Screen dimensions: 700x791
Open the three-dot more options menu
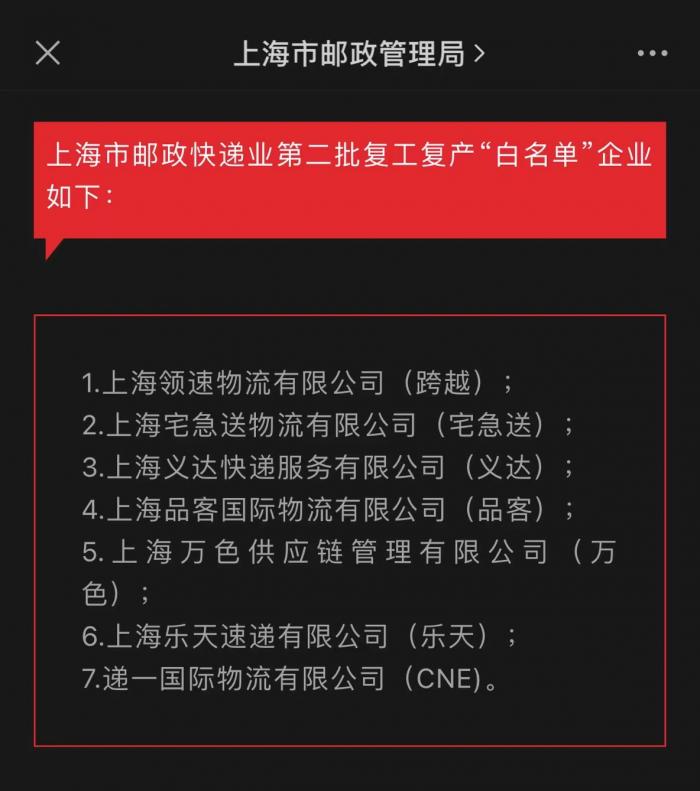pos(651,54)
